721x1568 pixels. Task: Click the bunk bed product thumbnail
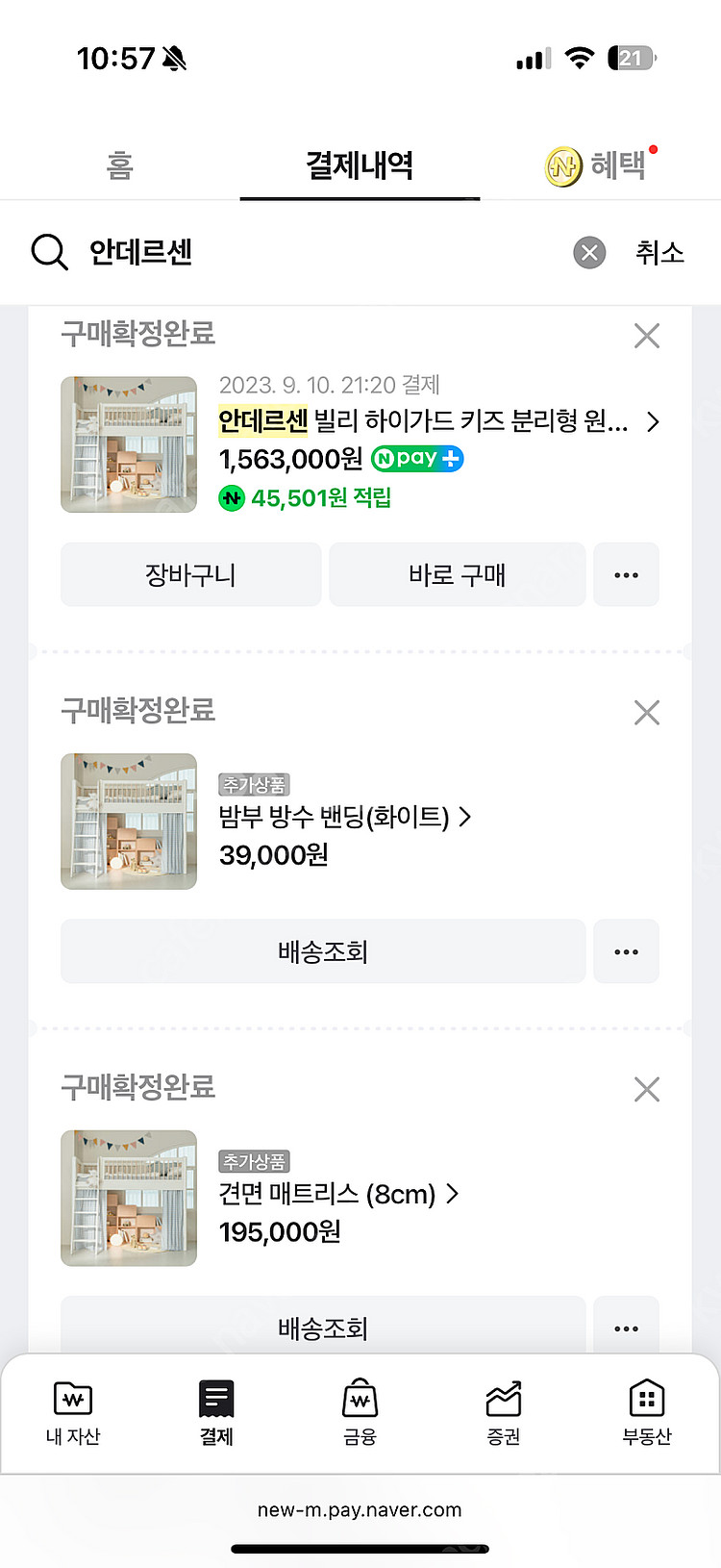point(129,444)
